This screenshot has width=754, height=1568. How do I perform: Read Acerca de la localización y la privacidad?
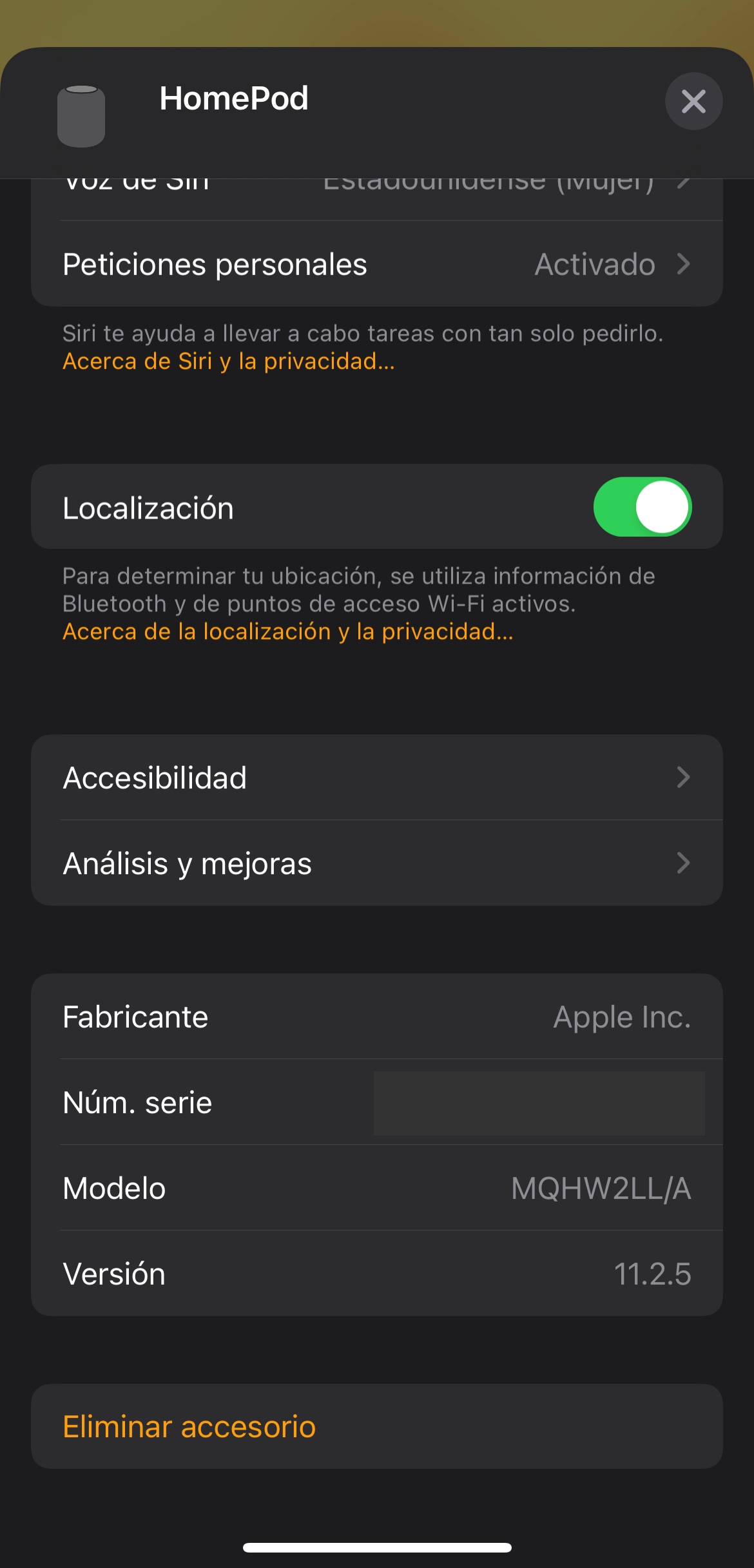point(287,632)
